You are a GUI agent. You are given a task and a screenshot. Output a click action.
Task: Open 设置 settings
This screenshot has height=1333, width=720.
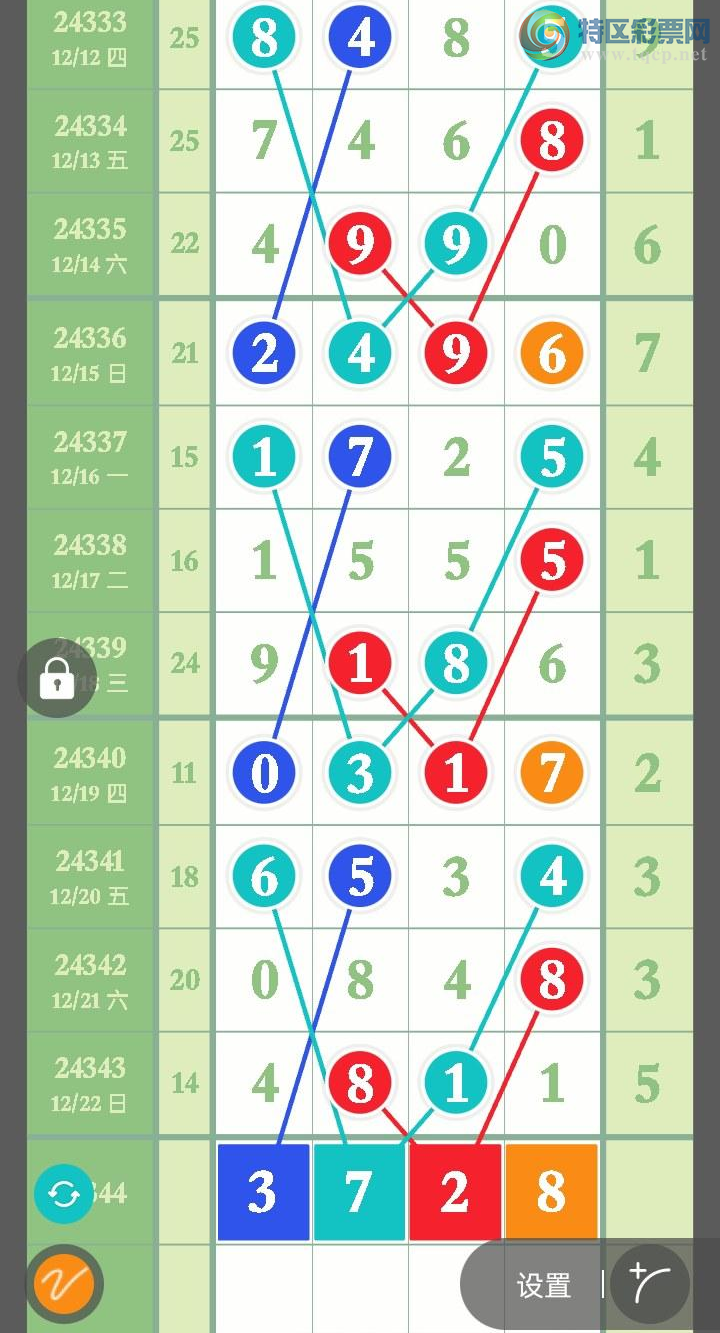tap(543, 1286)
